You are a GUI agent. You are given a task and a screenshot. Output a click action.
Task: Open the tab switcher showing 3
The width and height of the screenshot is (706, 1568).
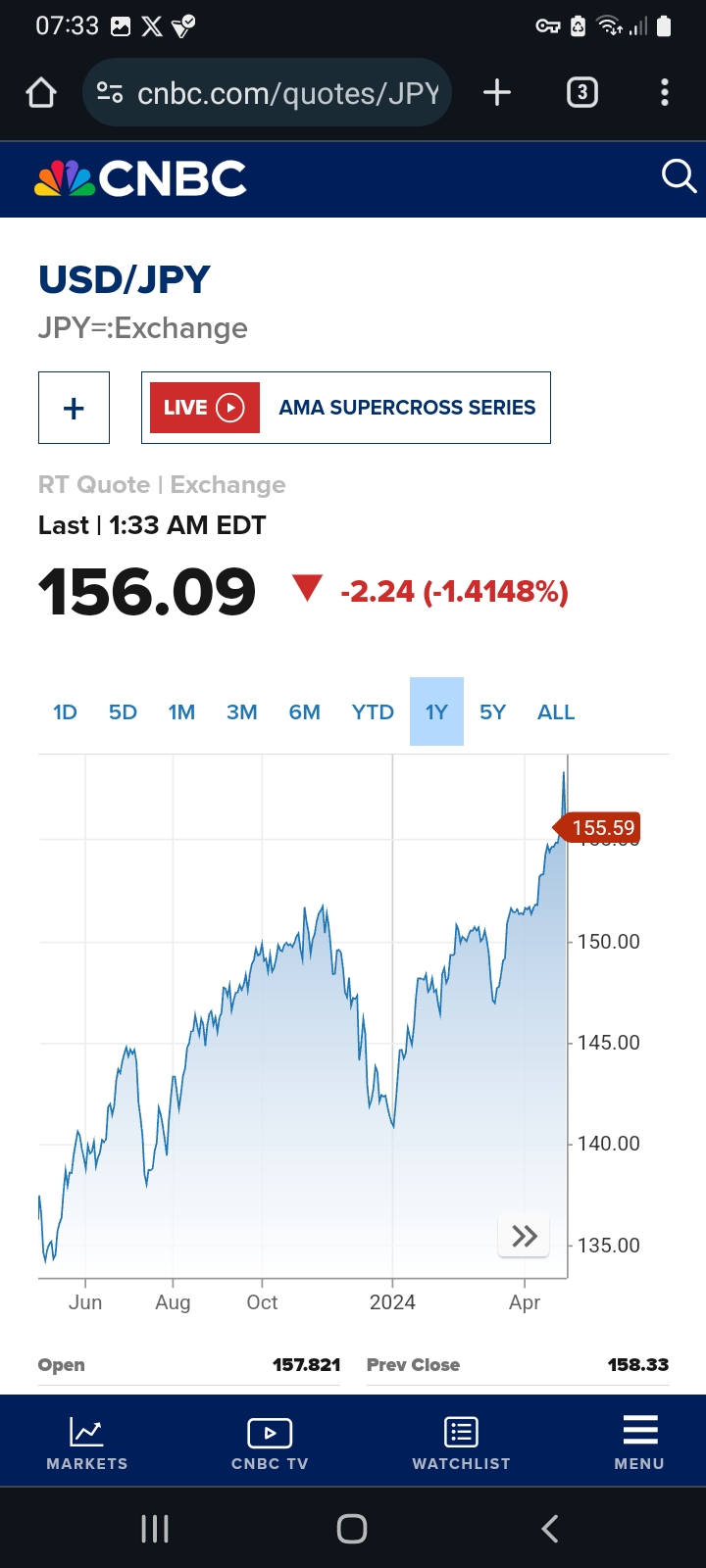[x=581, y=93]
